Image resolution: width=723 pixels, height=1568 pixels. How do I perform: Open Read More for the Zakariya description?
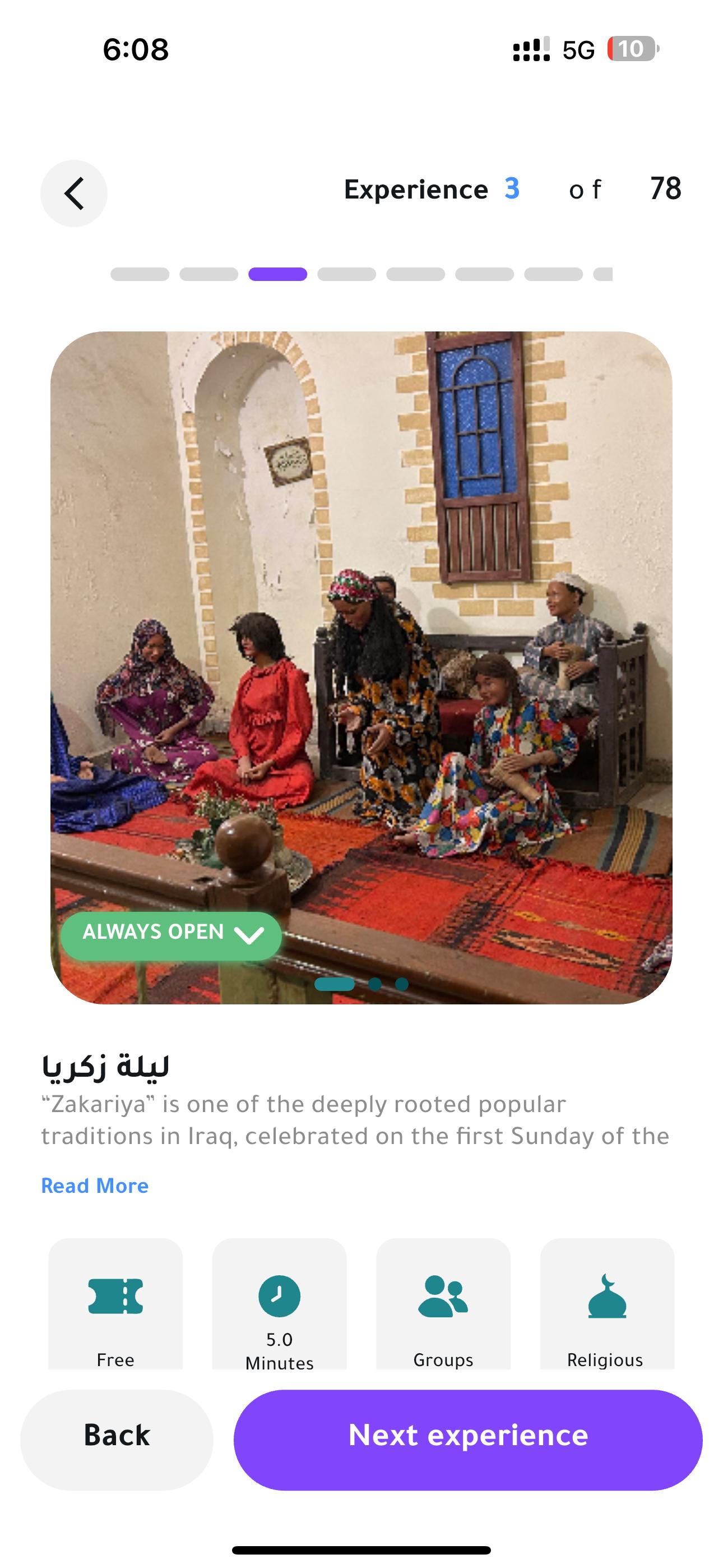click(94, 1186)
